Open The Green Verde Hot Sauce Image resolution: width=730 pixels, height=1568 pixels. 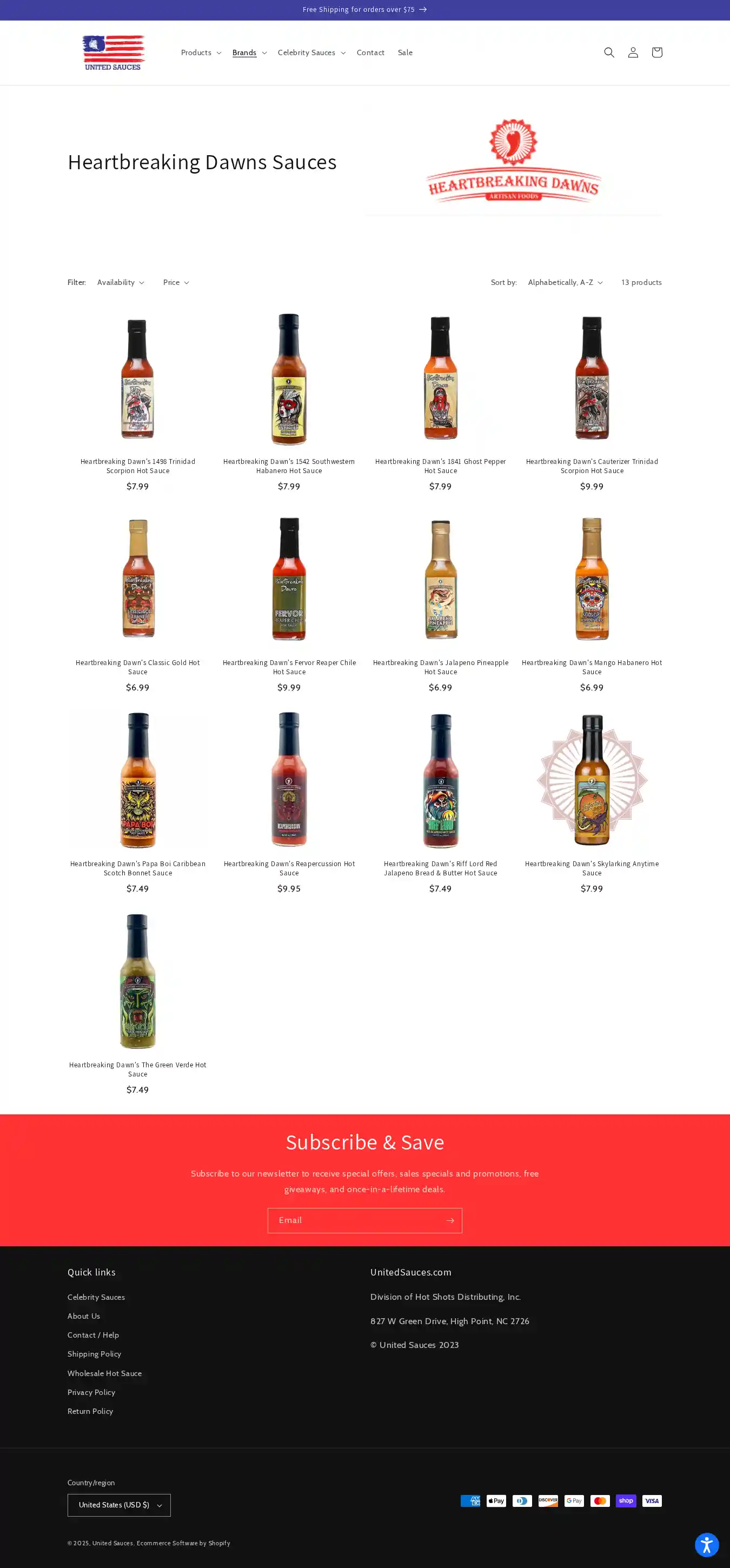tap(137, 1069)
